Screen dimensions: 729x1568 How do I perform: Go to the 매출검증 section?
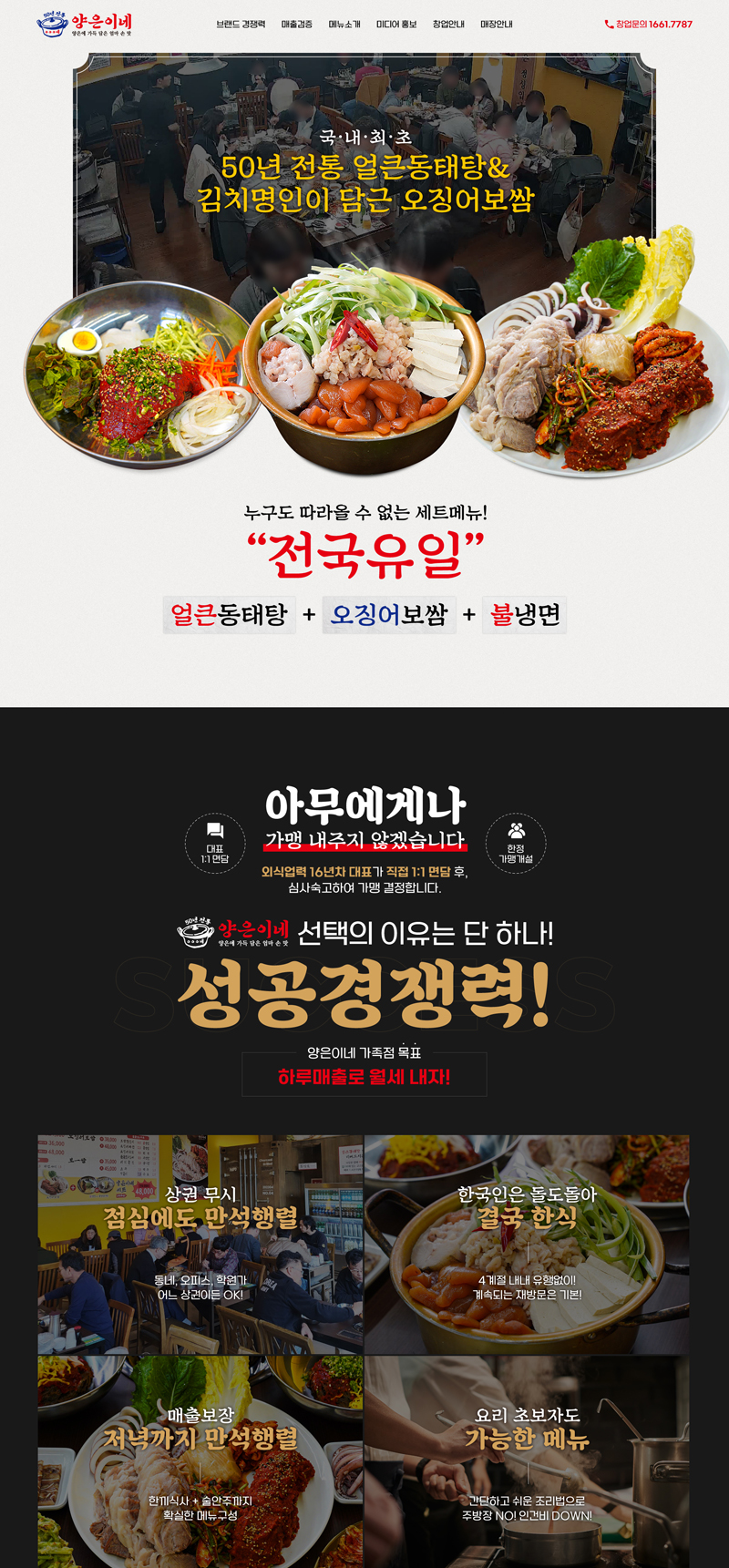point(297,25)
